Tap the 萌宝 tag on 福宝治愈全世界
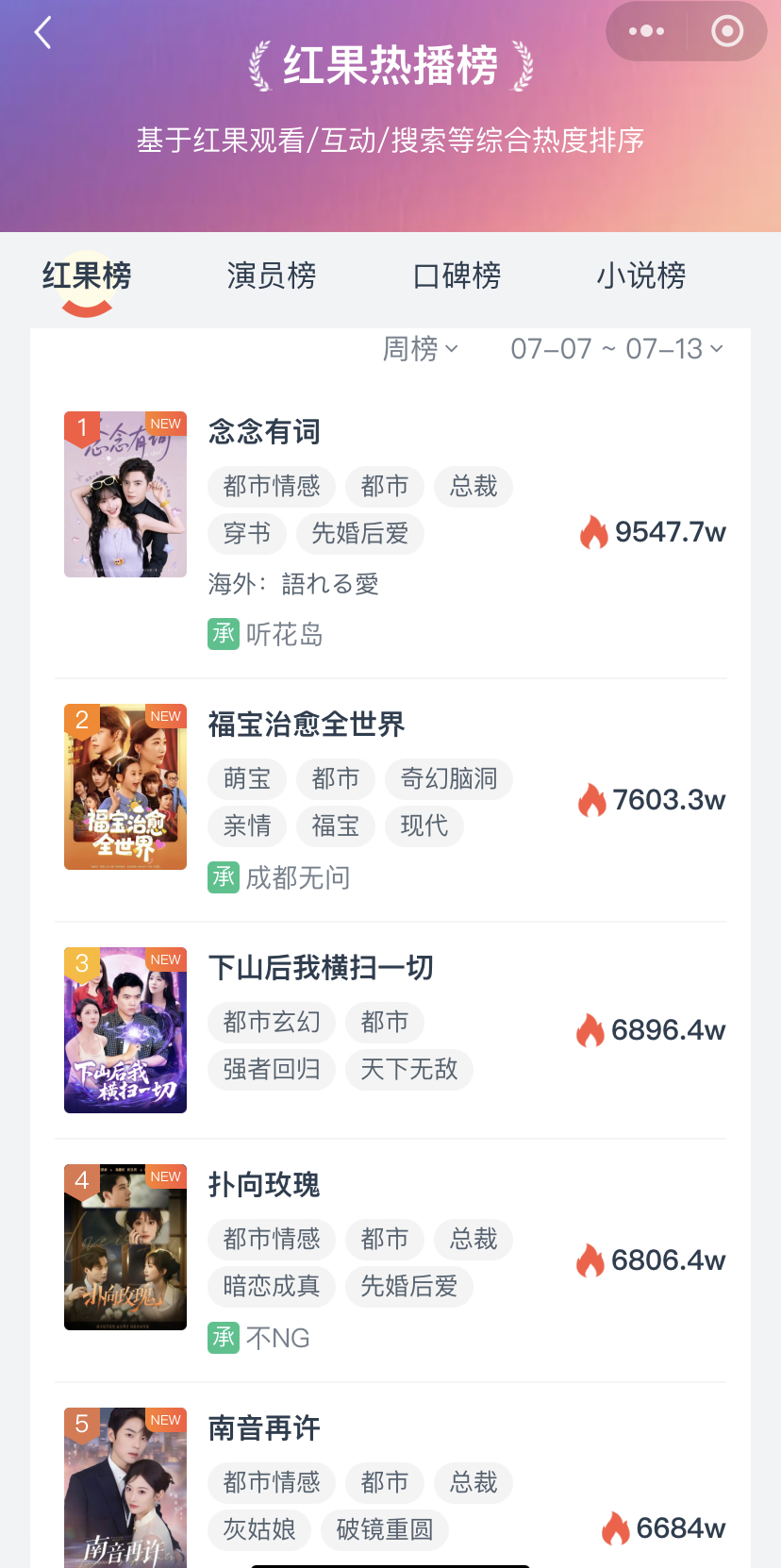781x1568 pixels. pos(246,778)
